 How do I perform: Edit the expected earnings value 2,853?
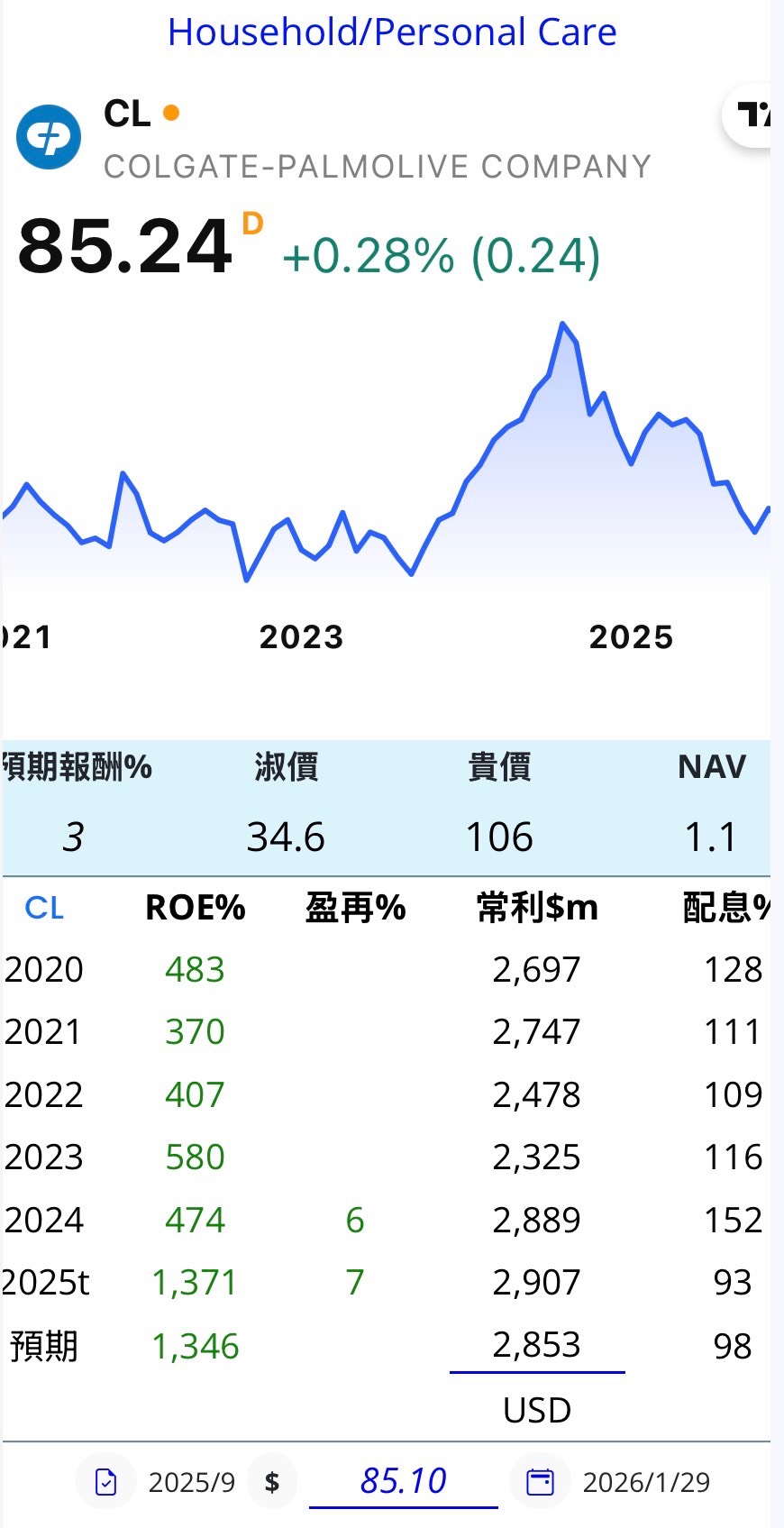coord(536,1346)
